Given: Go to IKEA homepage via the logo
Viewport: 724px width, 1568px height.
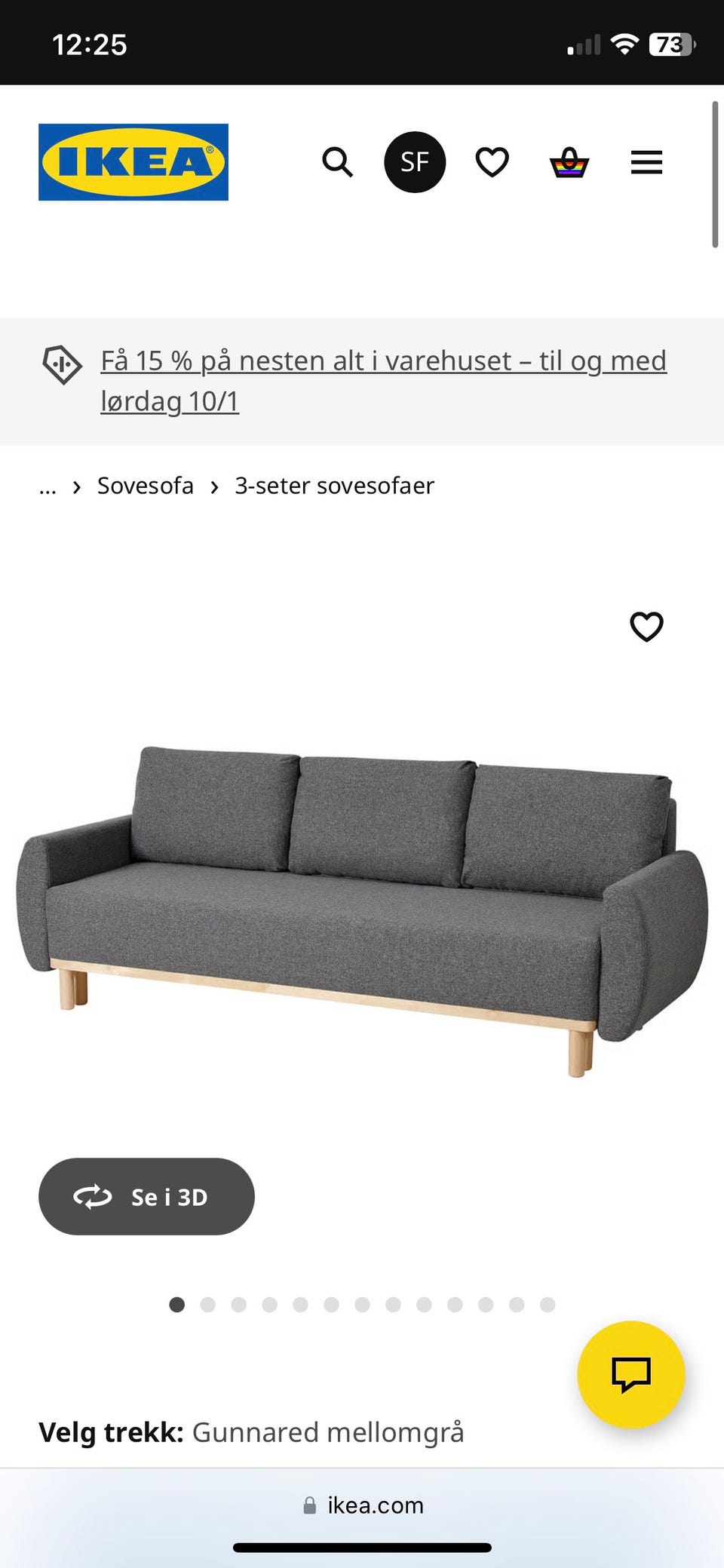Looking at the screenshot, I should pos(133,161).
